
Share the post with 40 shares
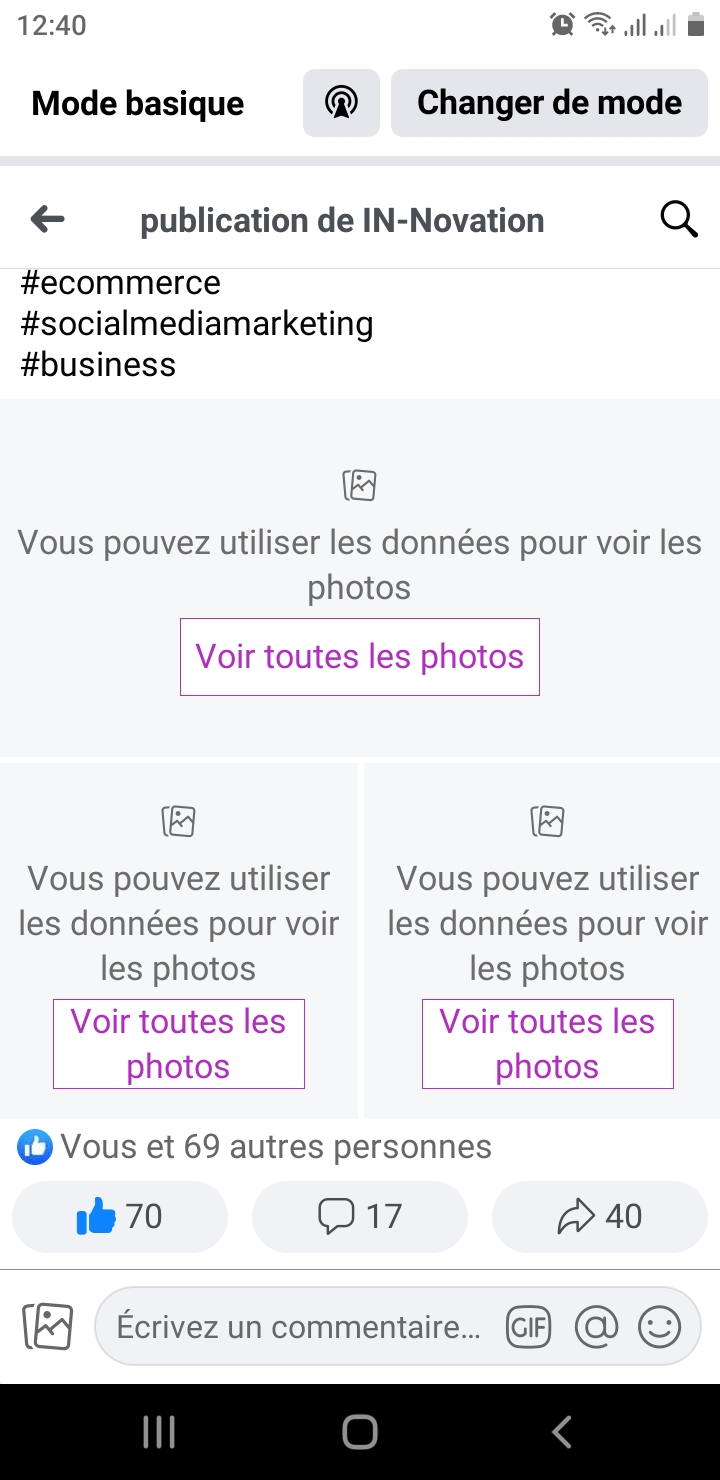599,1216
